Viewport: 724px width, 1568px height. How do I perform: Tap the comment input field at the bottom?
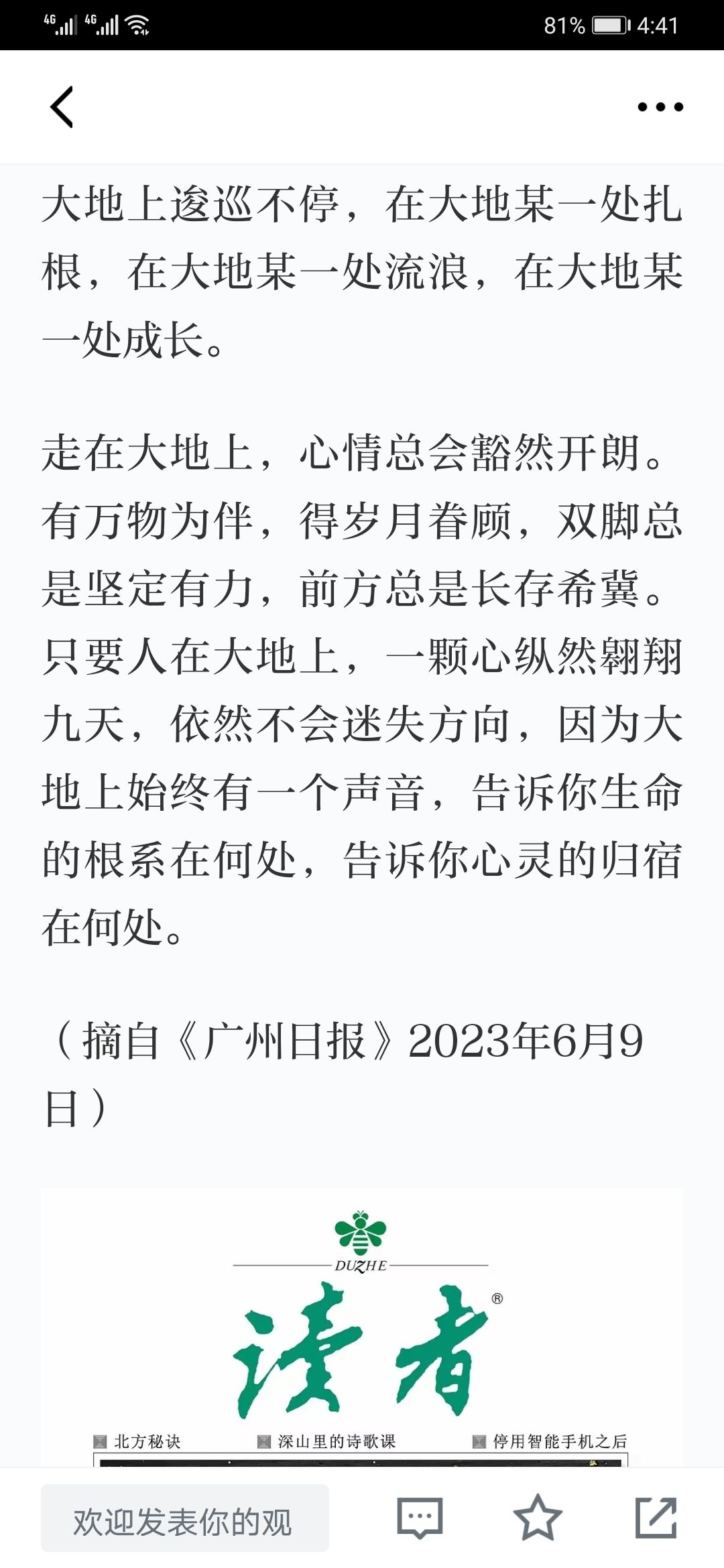185,1518
